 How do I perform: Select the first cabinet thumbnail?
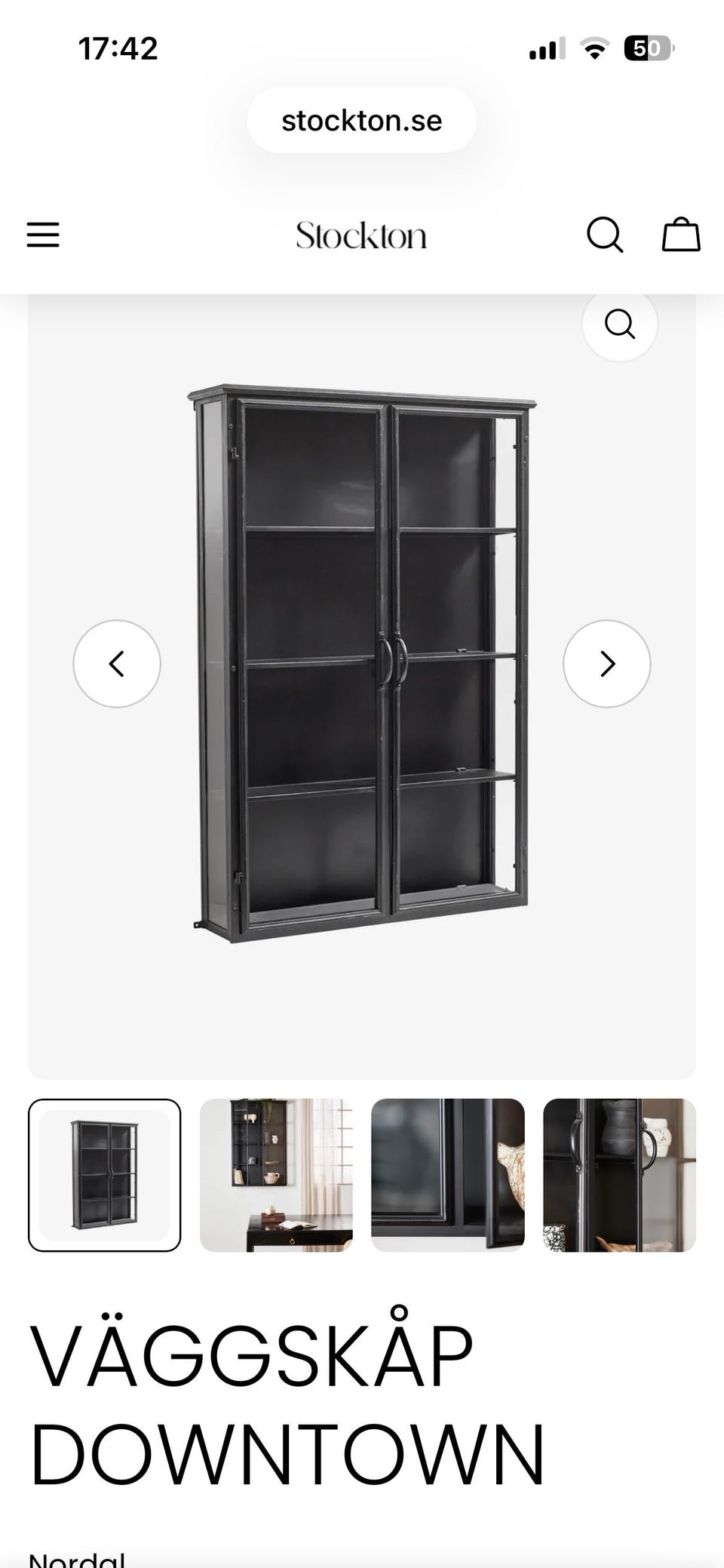[105, 1175]
